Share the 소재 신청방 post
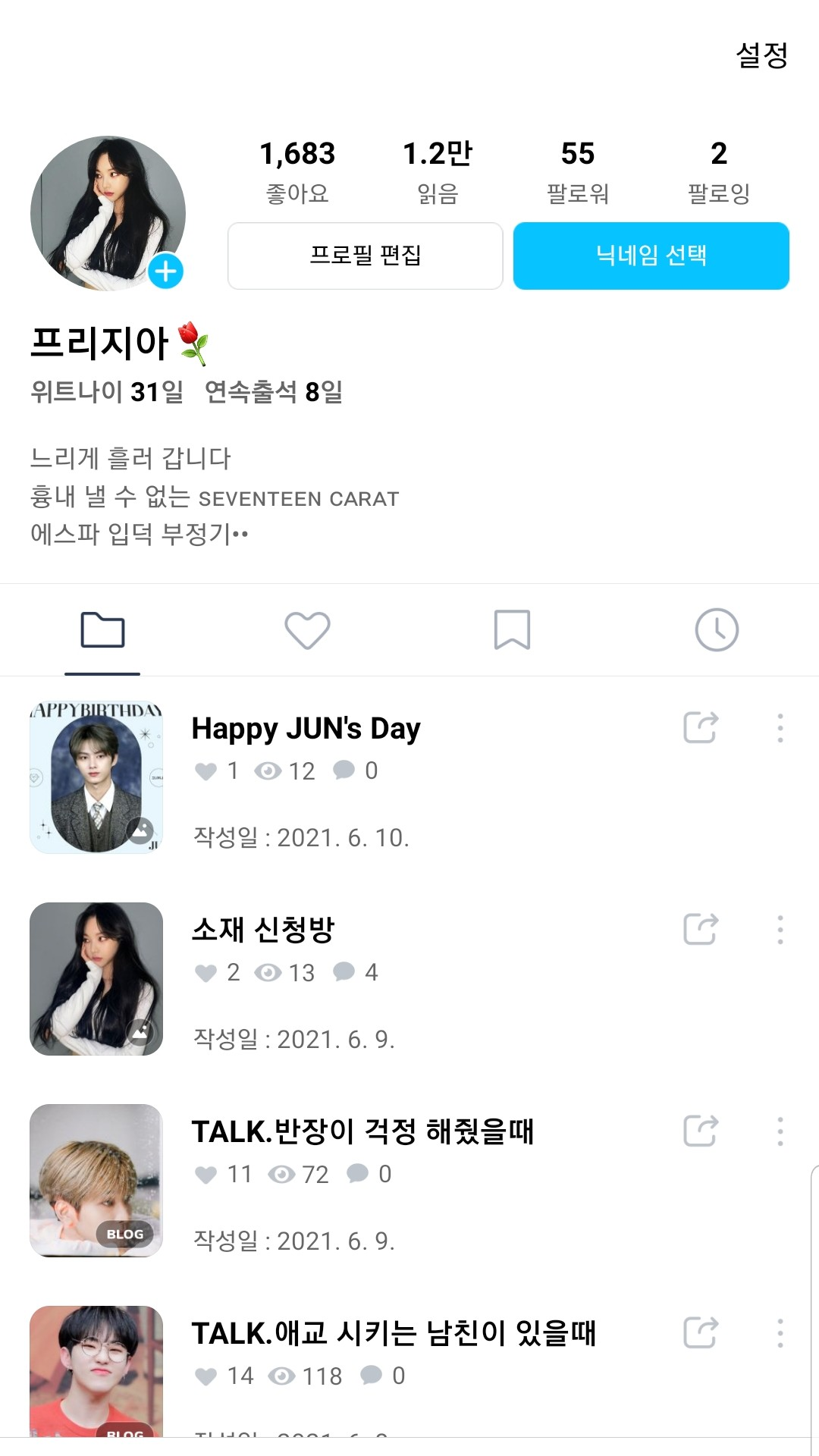This screenshot has width=819, height=1456. coord(701,930)
